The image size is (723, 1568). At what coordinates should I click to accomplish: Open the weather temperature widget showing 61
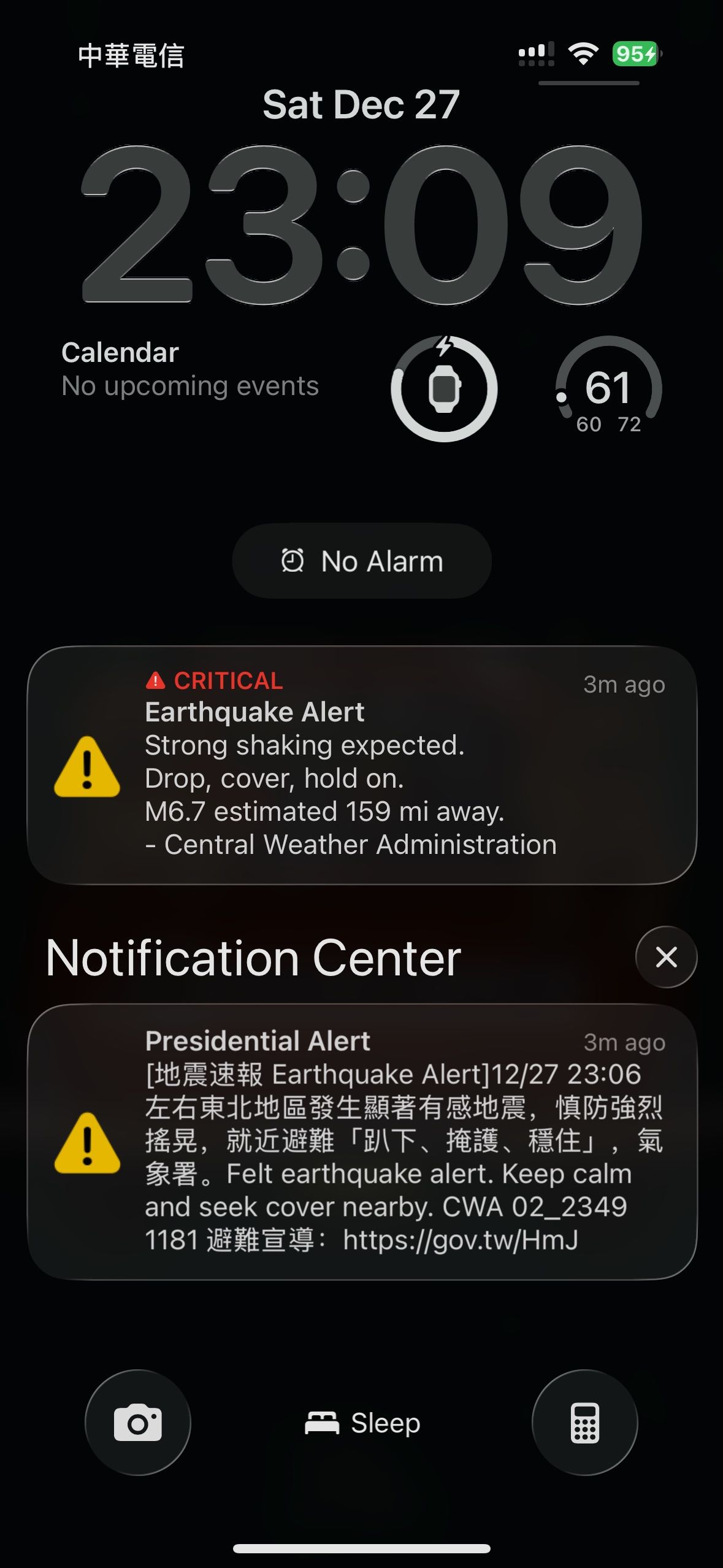608,388
